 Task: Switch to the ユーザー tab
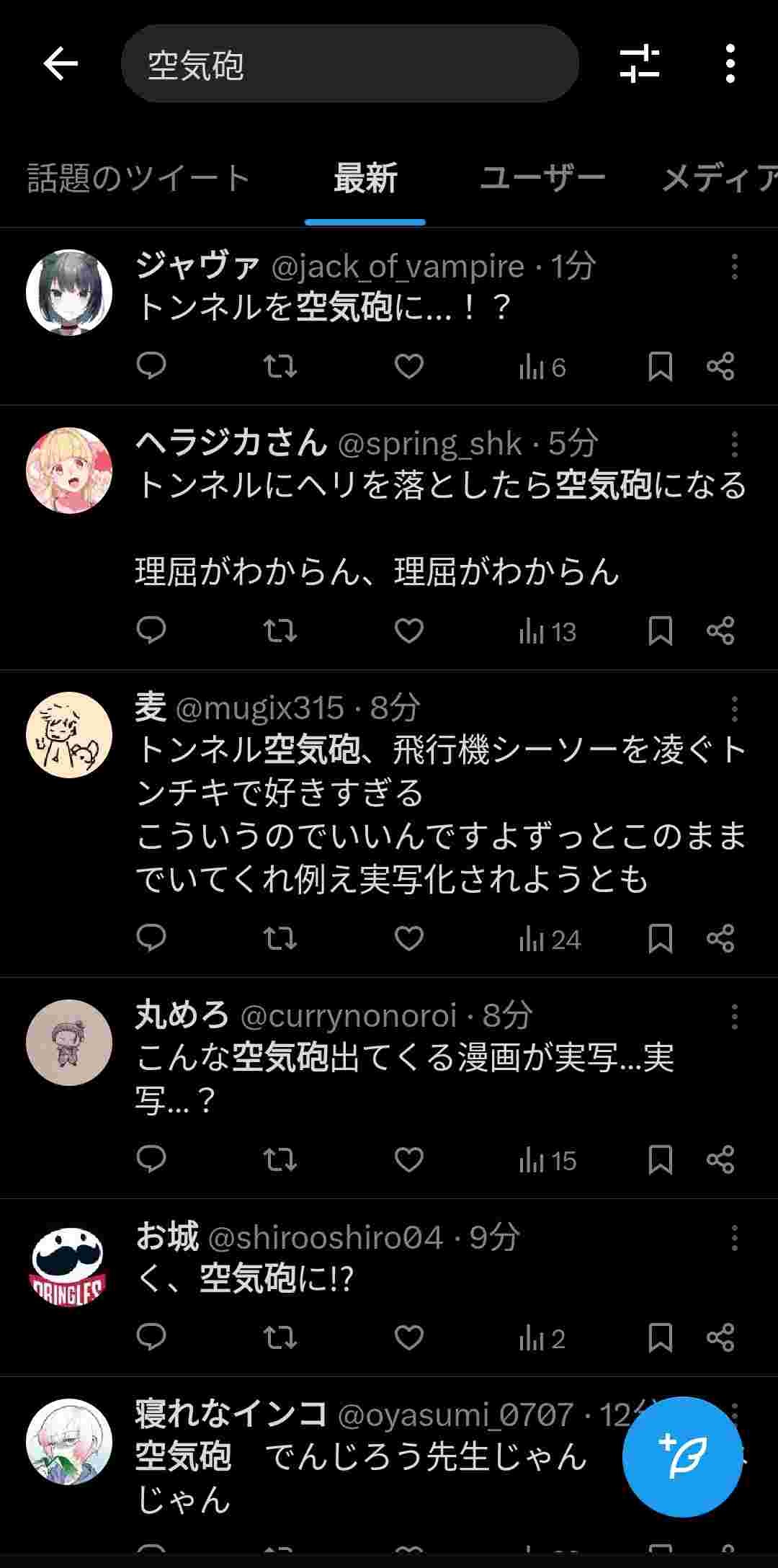[x=542, y=178]
